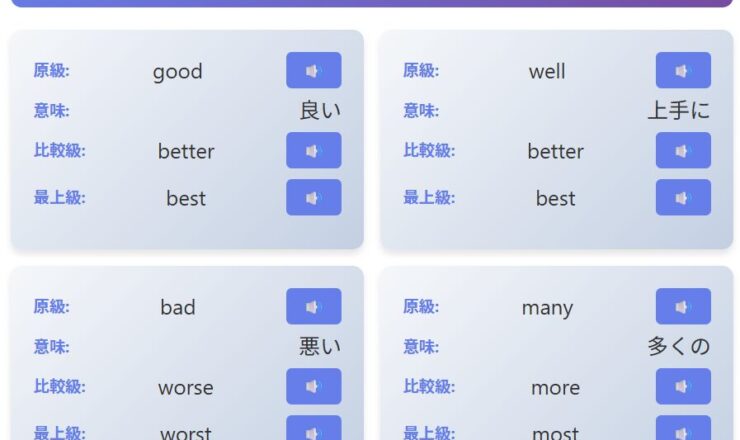Play audio for the word good
740x440 pixels.
pos(313,70)
